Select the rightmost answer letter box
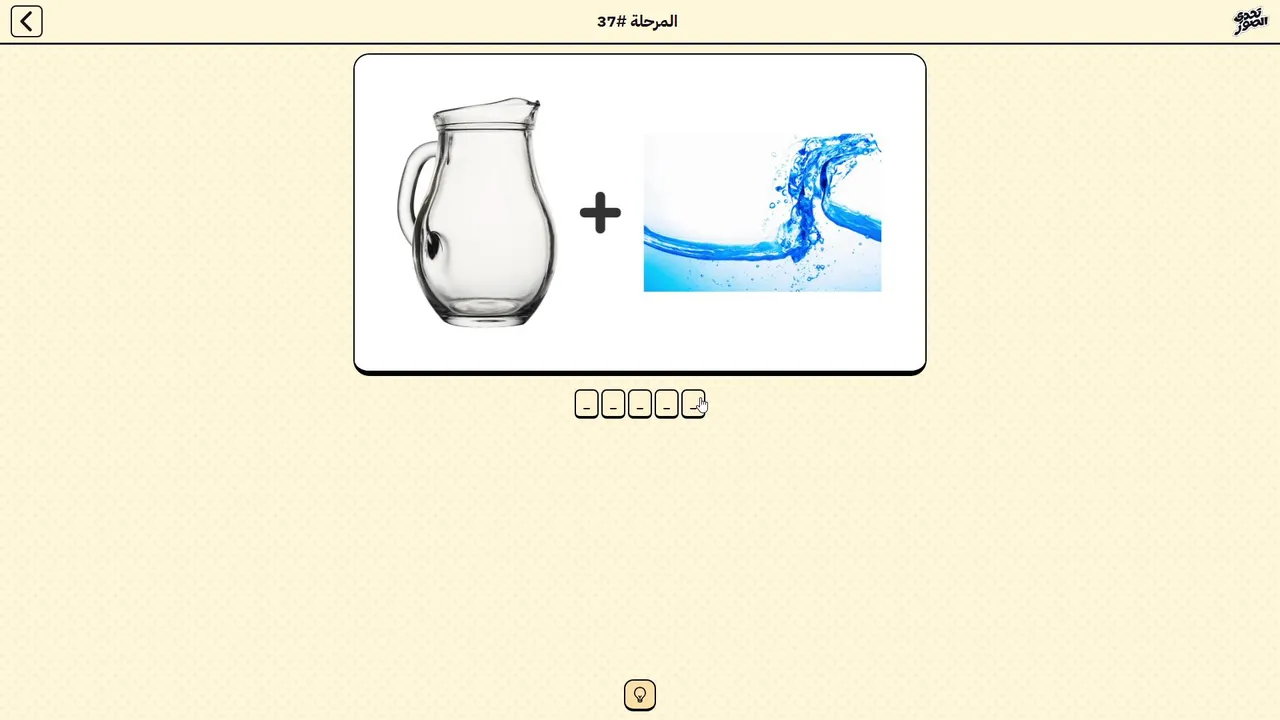1280x720 pixels. 693,404
